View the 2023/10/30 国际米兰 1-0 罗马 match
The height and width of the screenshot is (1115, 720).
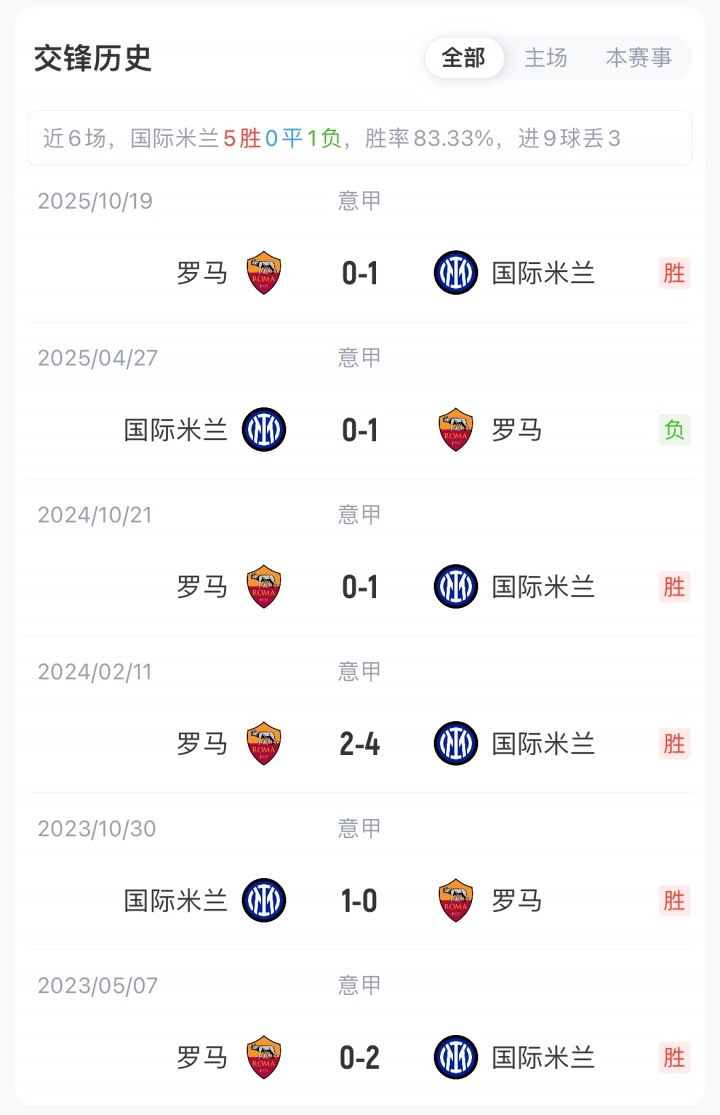coord(360,900)
